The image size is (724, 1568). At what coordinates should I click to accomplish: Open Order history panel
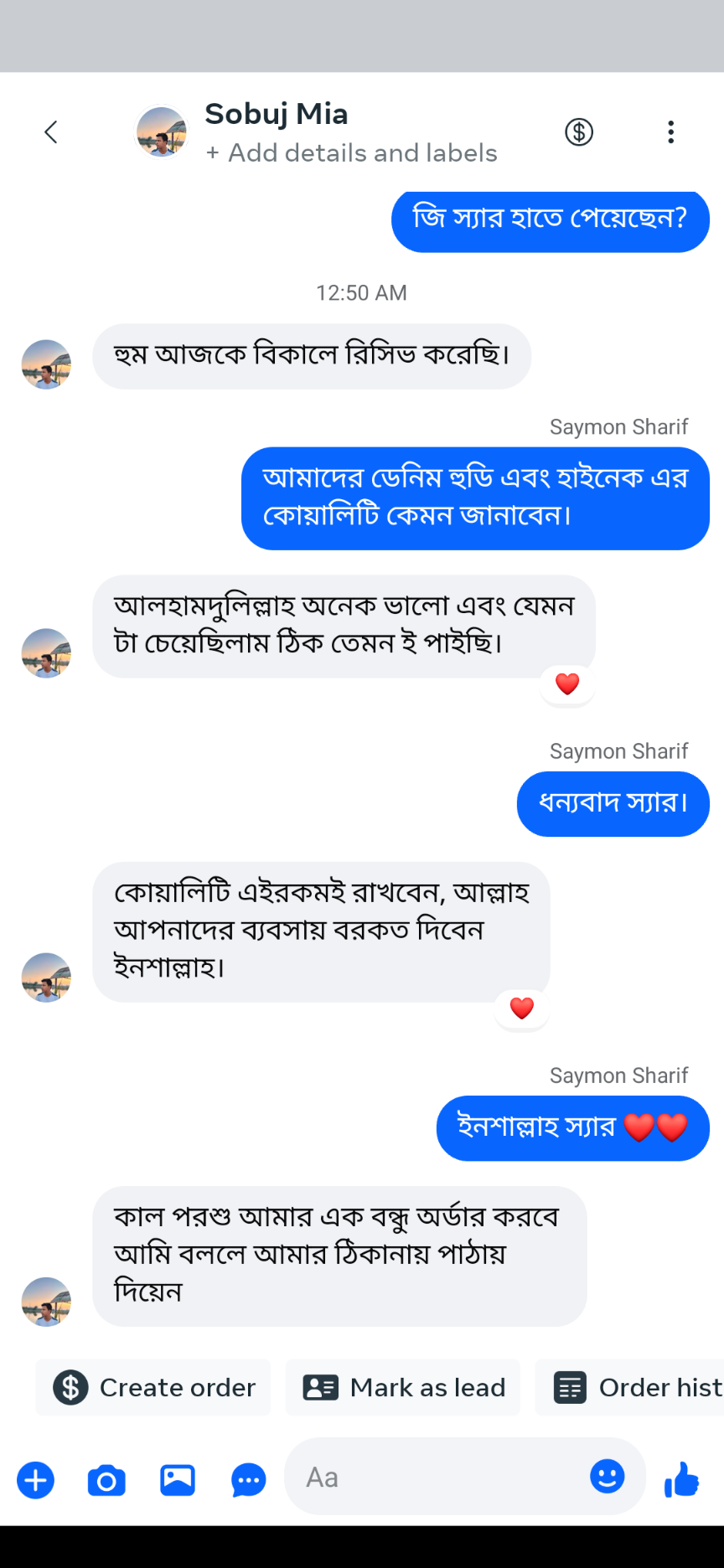pyautogui.click(x=637, y=1387)
